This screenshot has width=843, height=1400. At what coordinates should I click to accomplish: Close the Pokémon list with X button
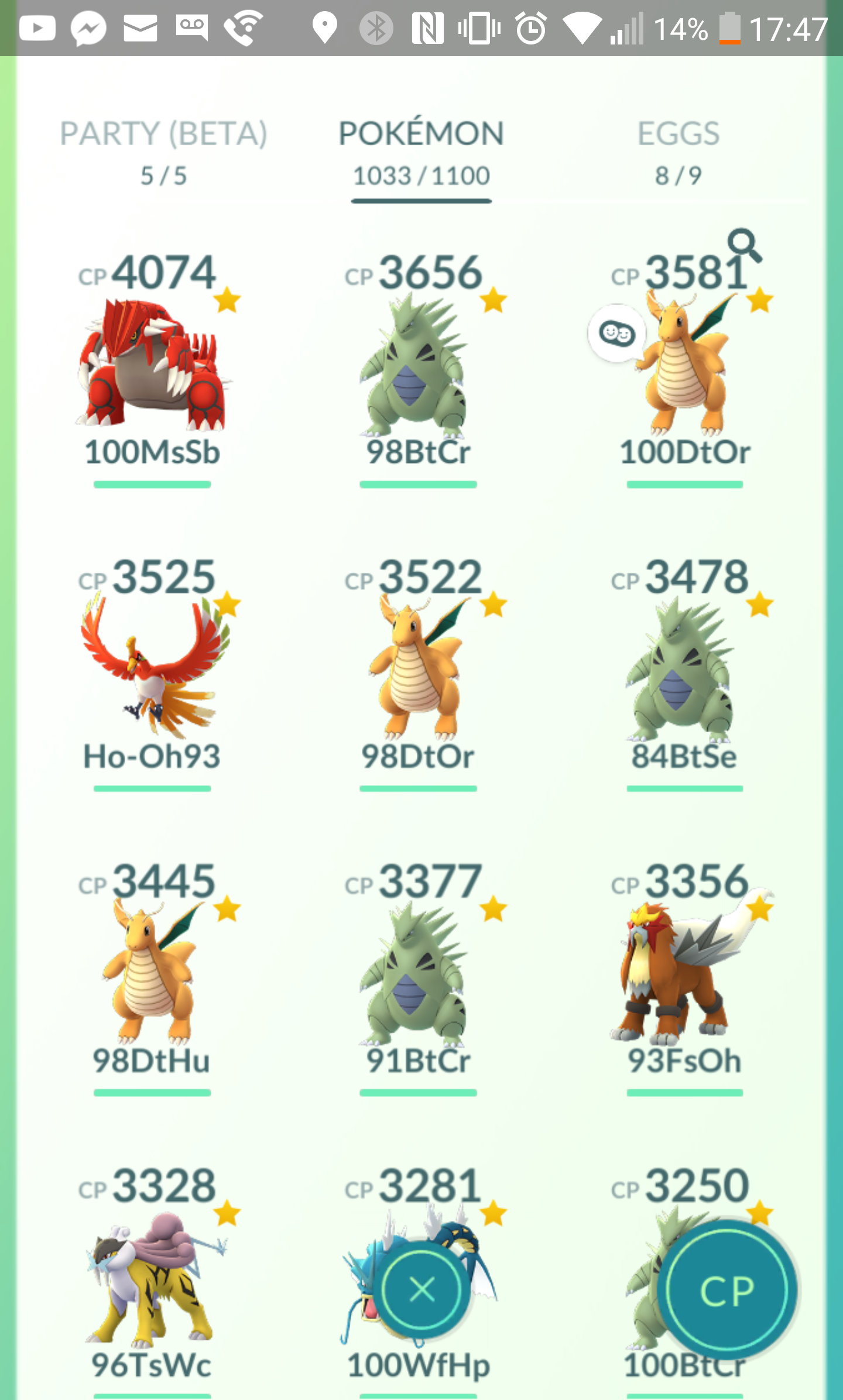click(x=421, y=1289)
